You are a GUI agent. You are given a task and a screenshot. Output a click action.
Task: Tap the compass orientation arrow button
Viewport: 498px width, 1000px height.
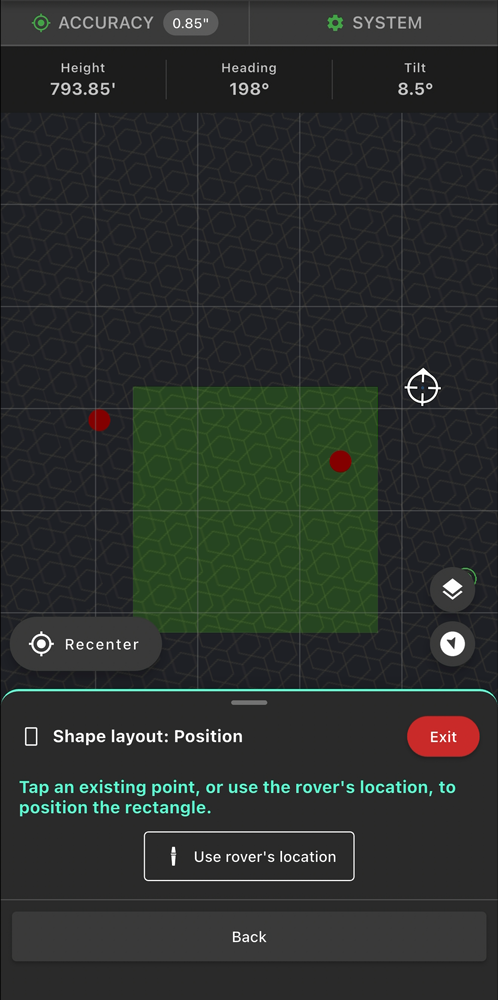(452, 644)
